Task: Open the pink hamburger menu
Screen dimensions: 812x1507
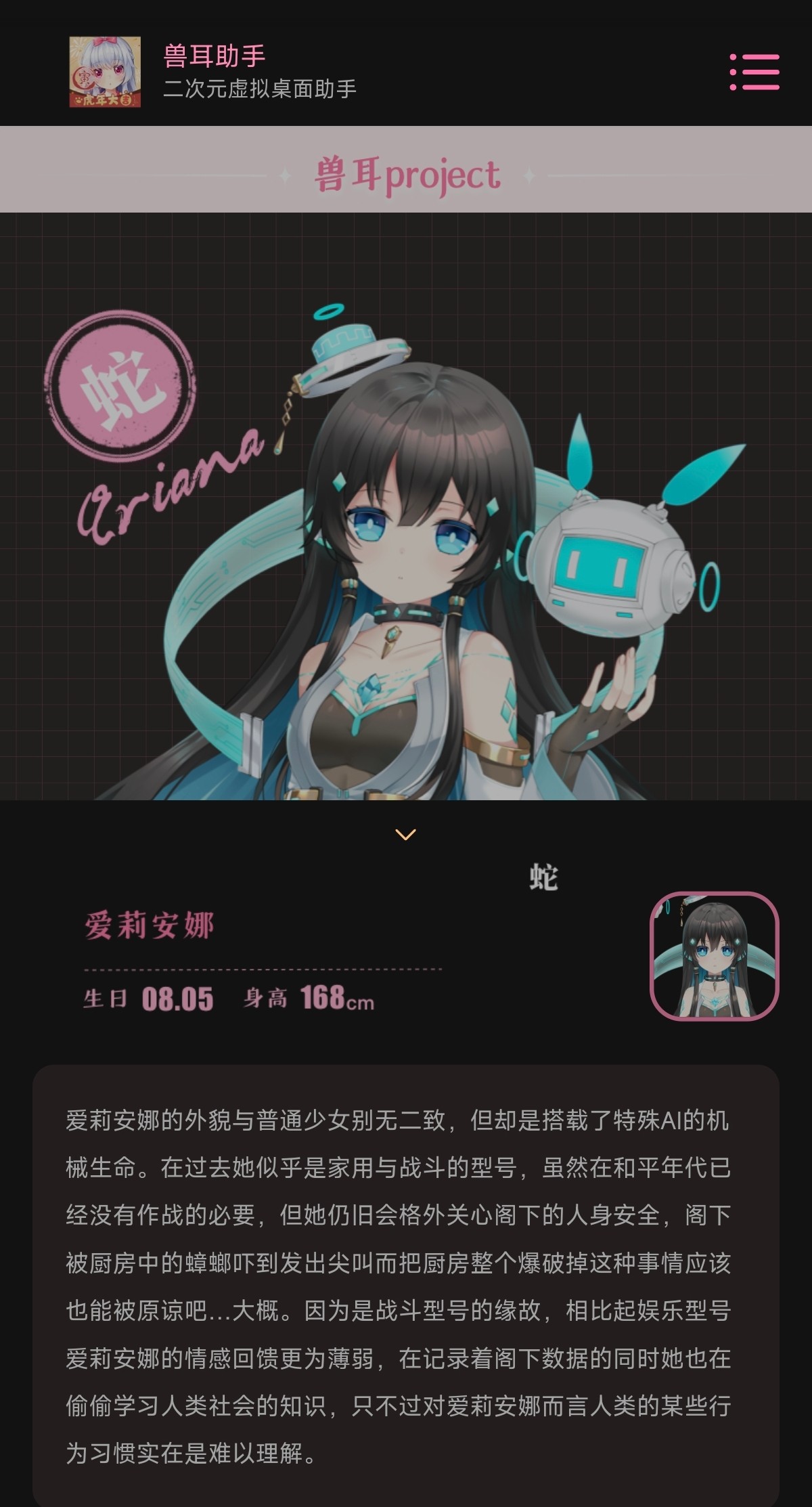Action: pos(754,72)
